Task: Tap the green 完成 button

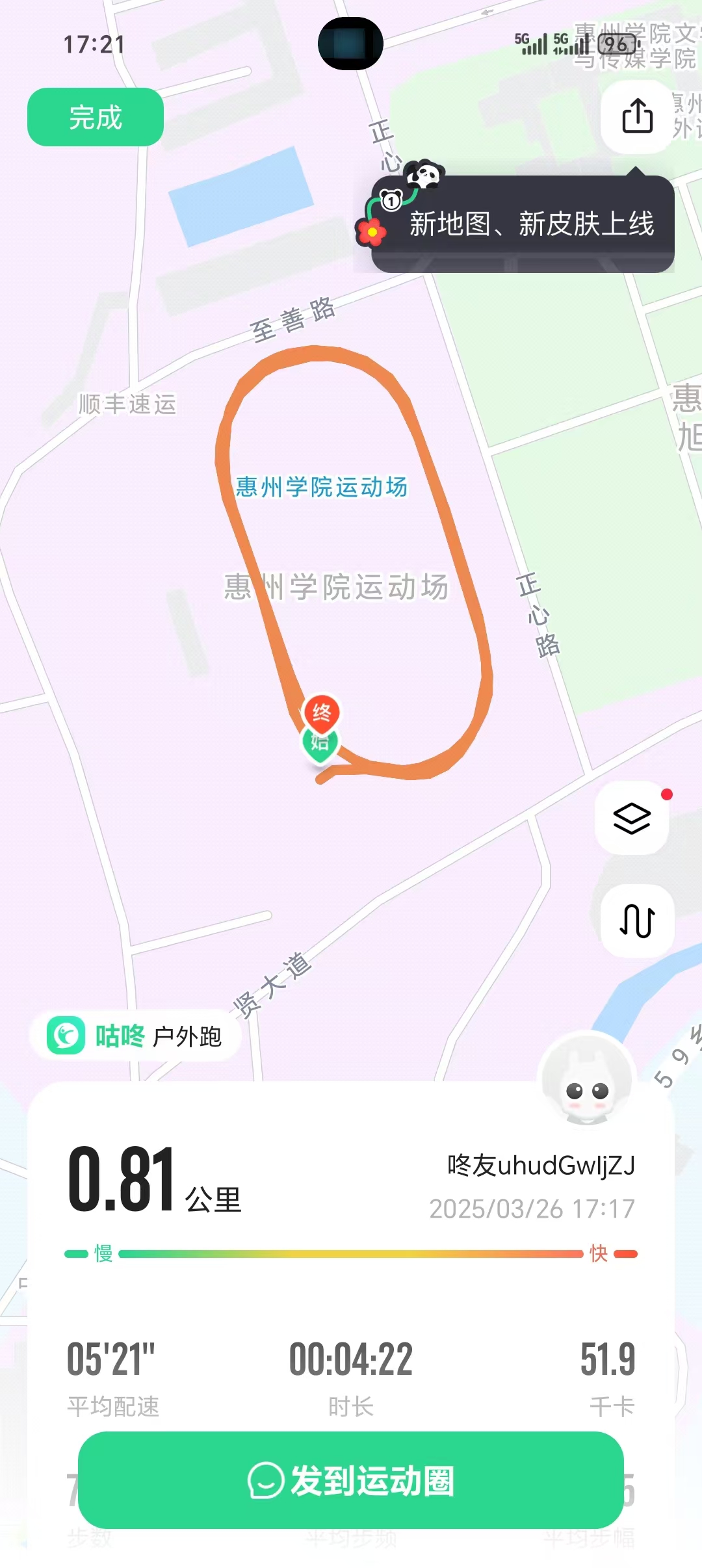Action: pos(96,117)
